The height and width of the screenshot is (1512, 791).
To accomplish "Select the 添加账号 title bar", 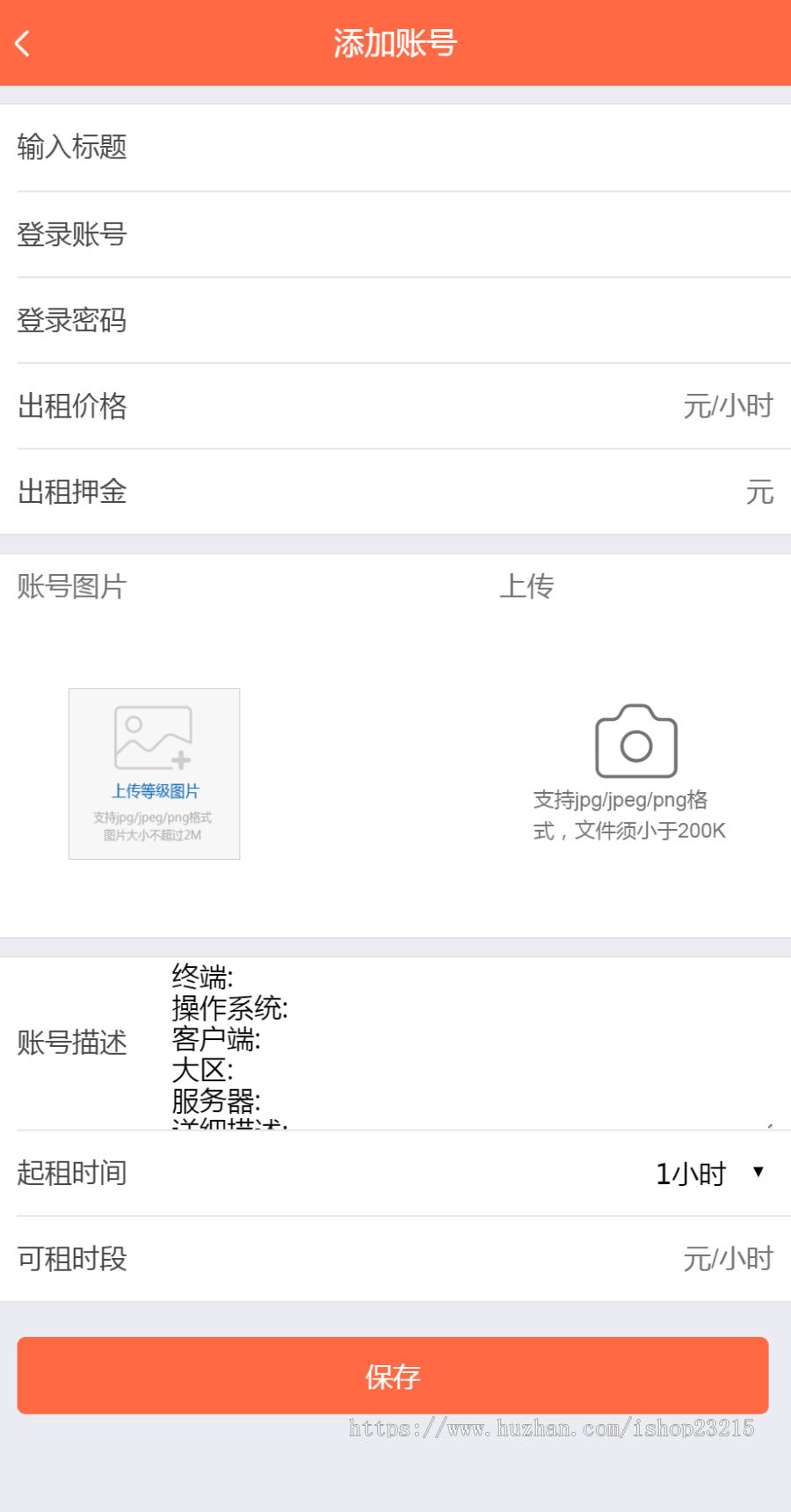I will 395,42.
